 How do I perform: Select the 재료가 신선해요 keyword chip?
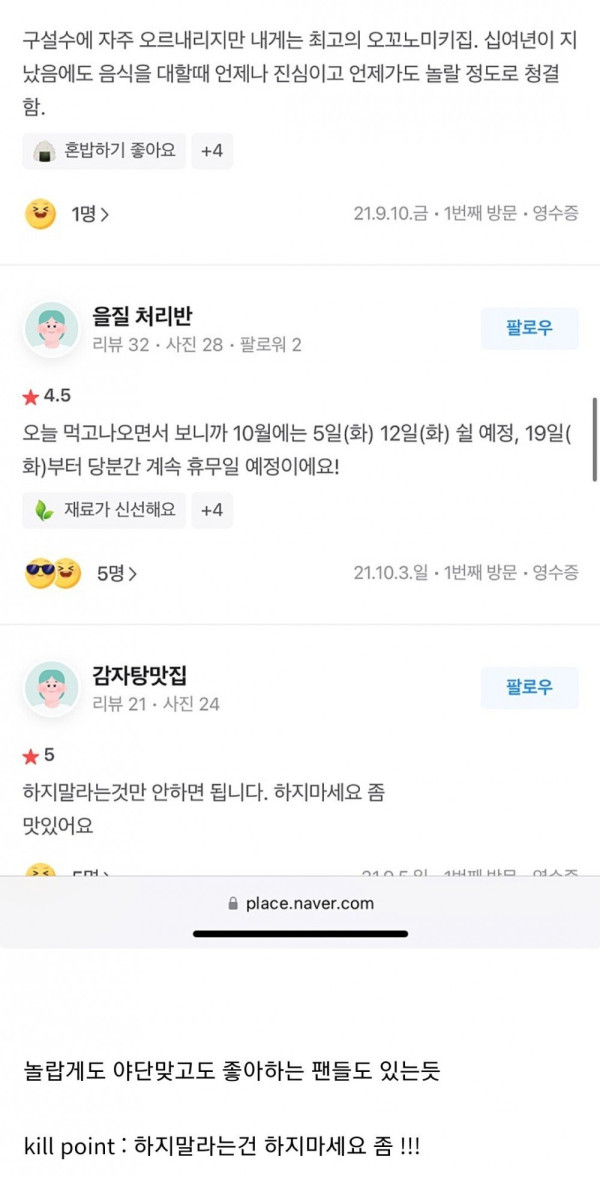104,510
